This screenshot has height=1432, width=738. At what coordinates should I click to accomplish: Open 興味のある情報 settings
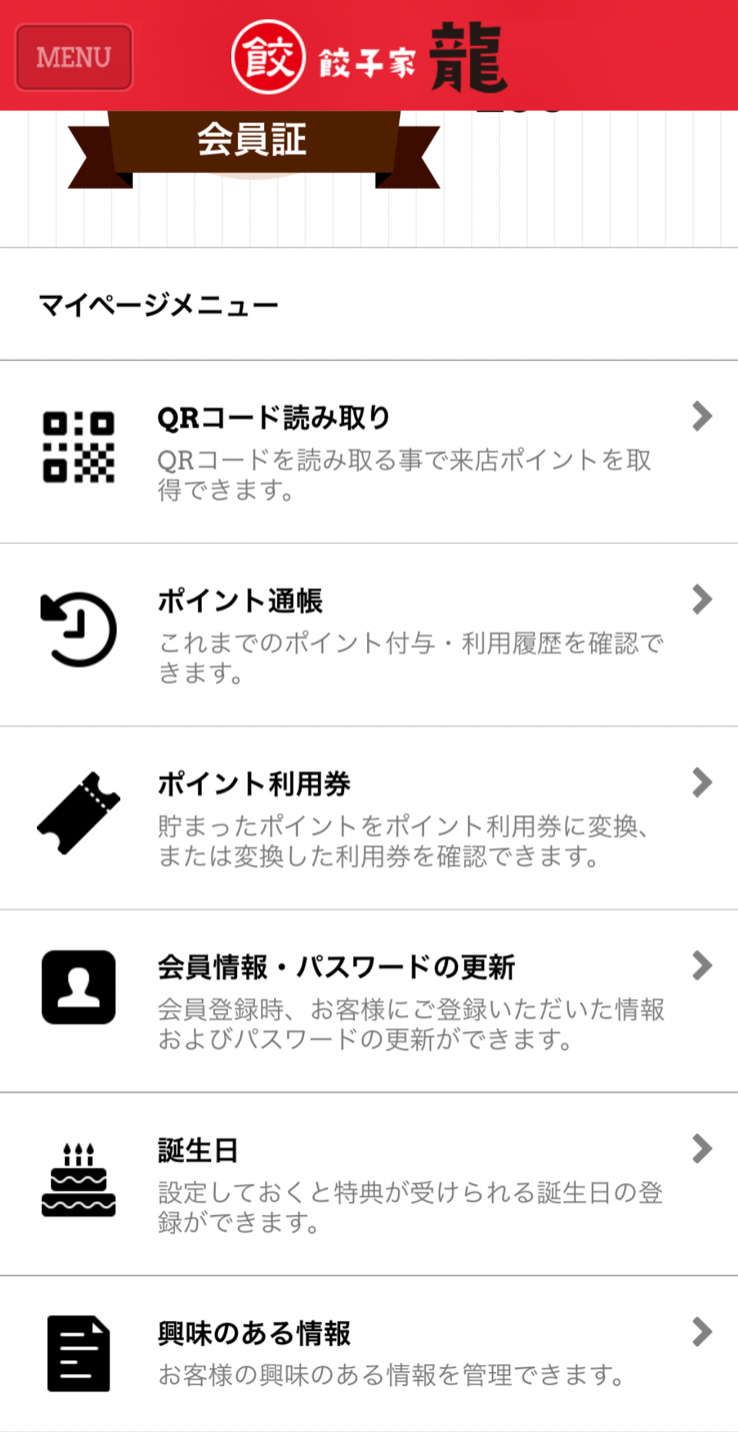tap(369, 1354)
